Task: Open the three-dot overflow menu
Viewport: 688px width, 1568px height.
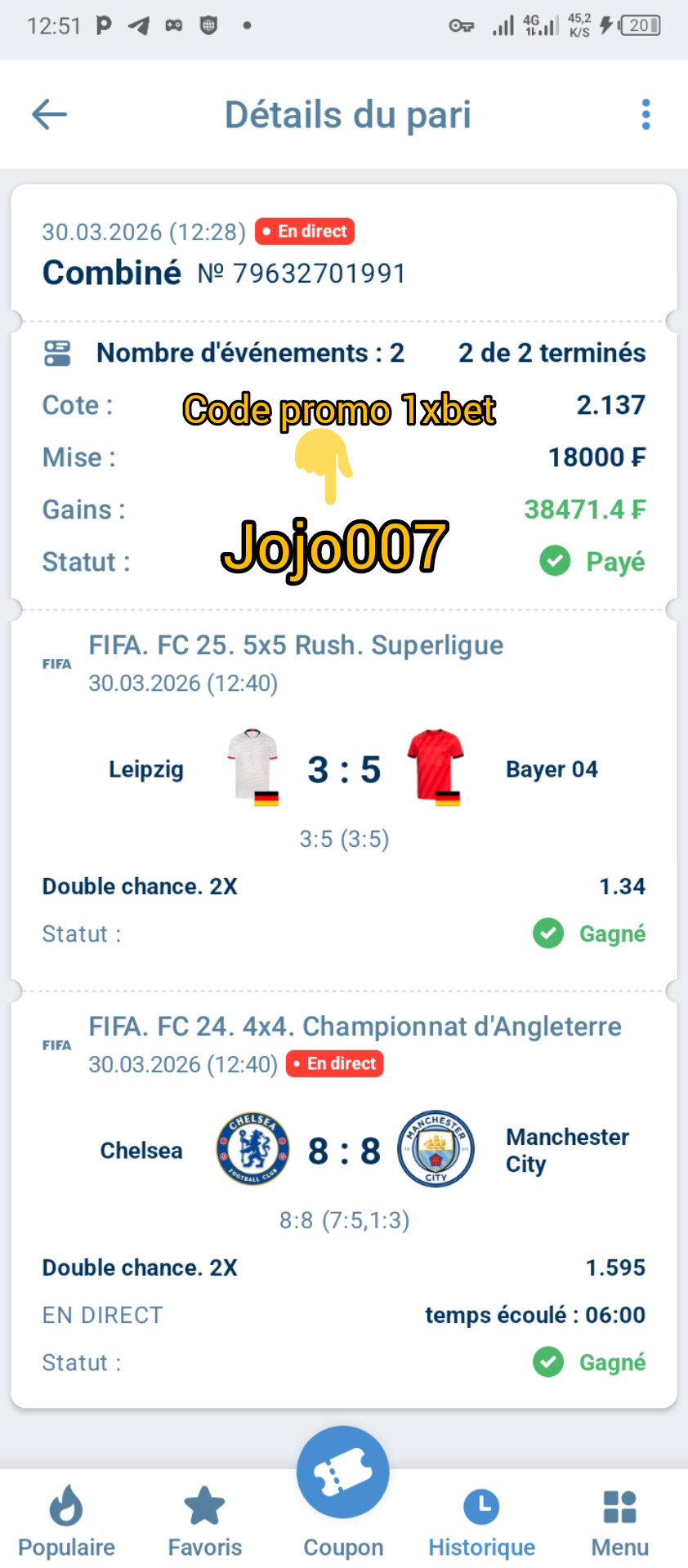Action: pos(646,114)
